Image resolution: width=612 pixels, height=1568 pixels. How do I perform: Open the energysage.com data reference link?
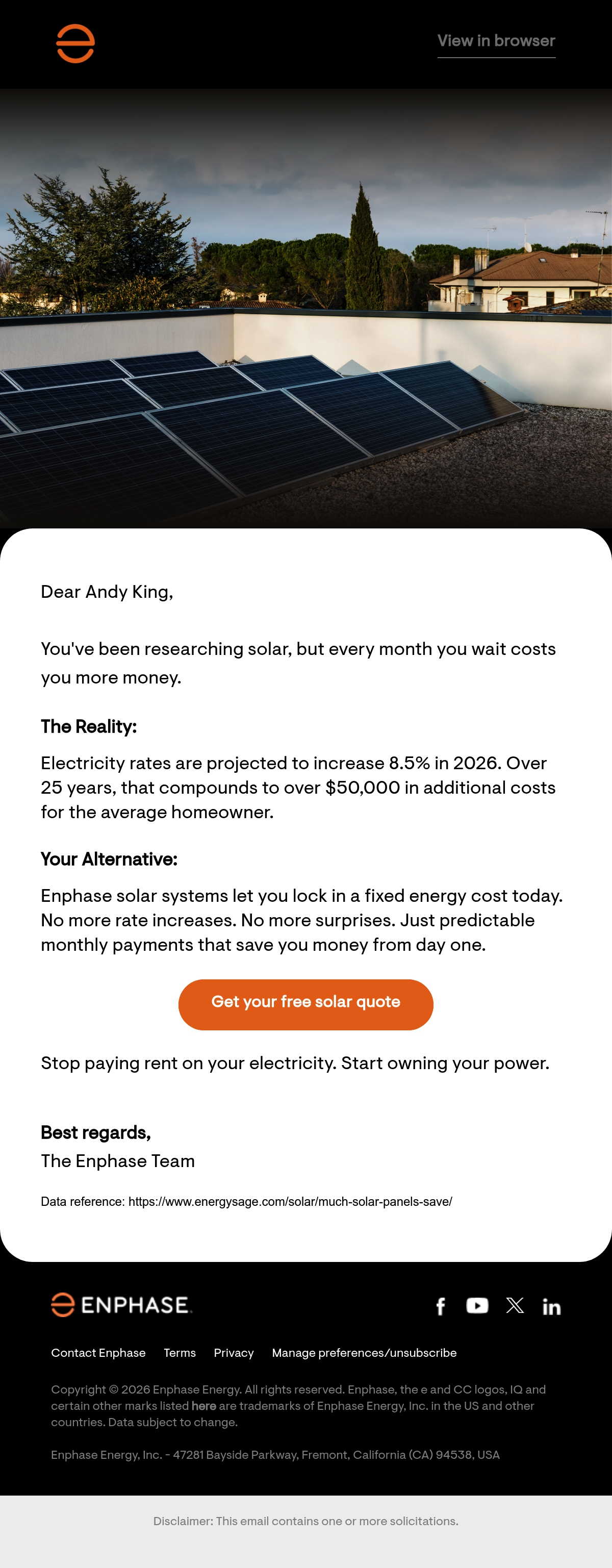(x=290, y=1202)
